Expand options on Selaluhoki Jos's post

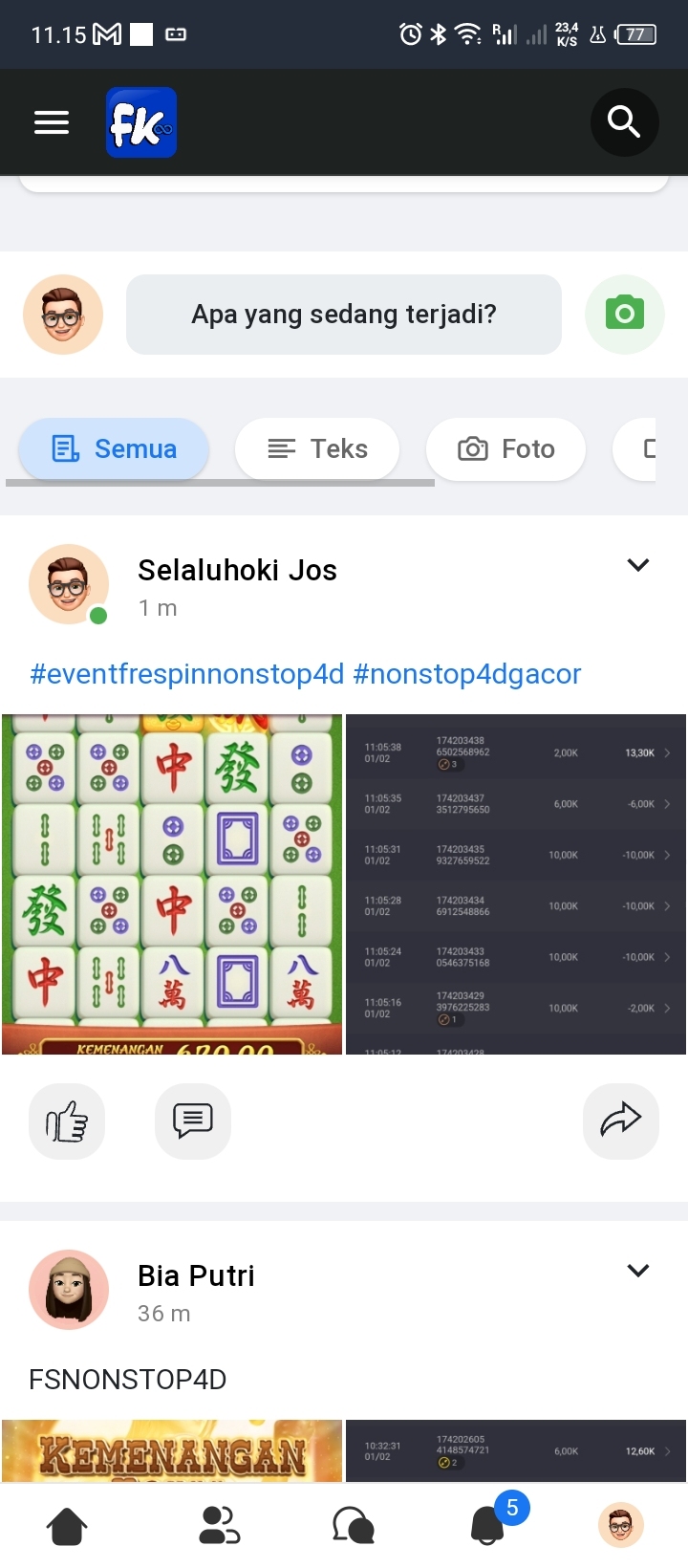[x=637, y=565]
